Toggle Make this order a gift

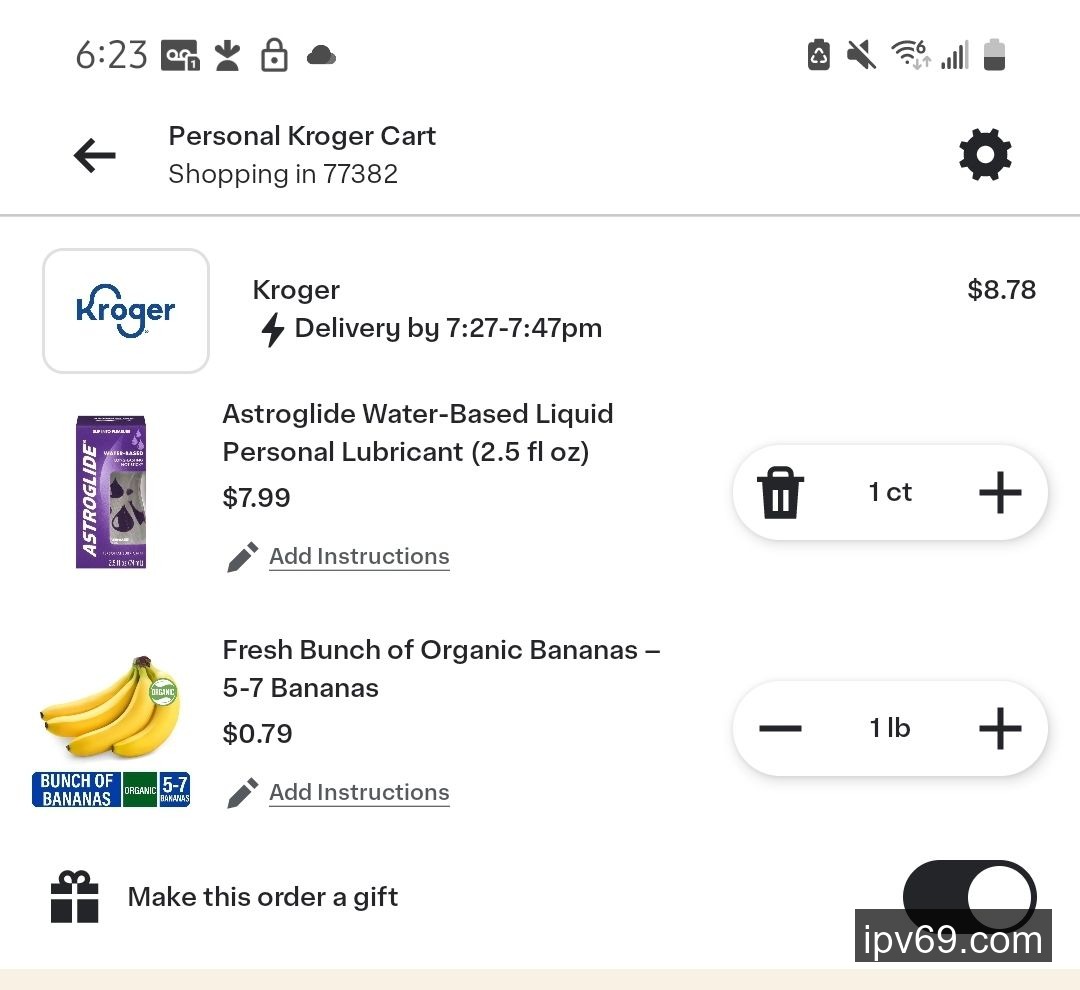pos(968,896)
